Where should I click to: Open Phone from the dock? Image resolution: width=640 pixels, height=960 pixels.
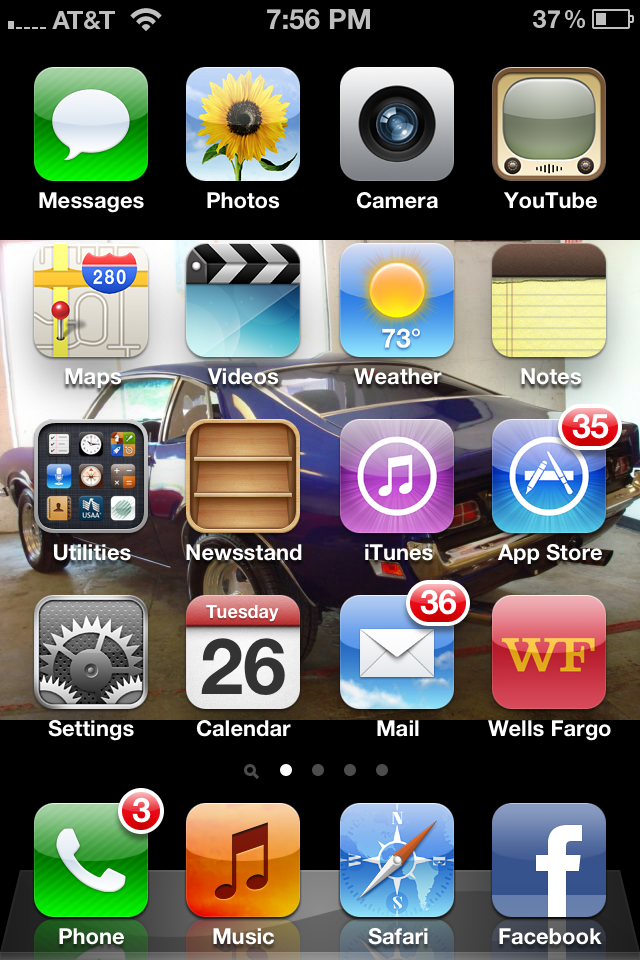[91, 861]
